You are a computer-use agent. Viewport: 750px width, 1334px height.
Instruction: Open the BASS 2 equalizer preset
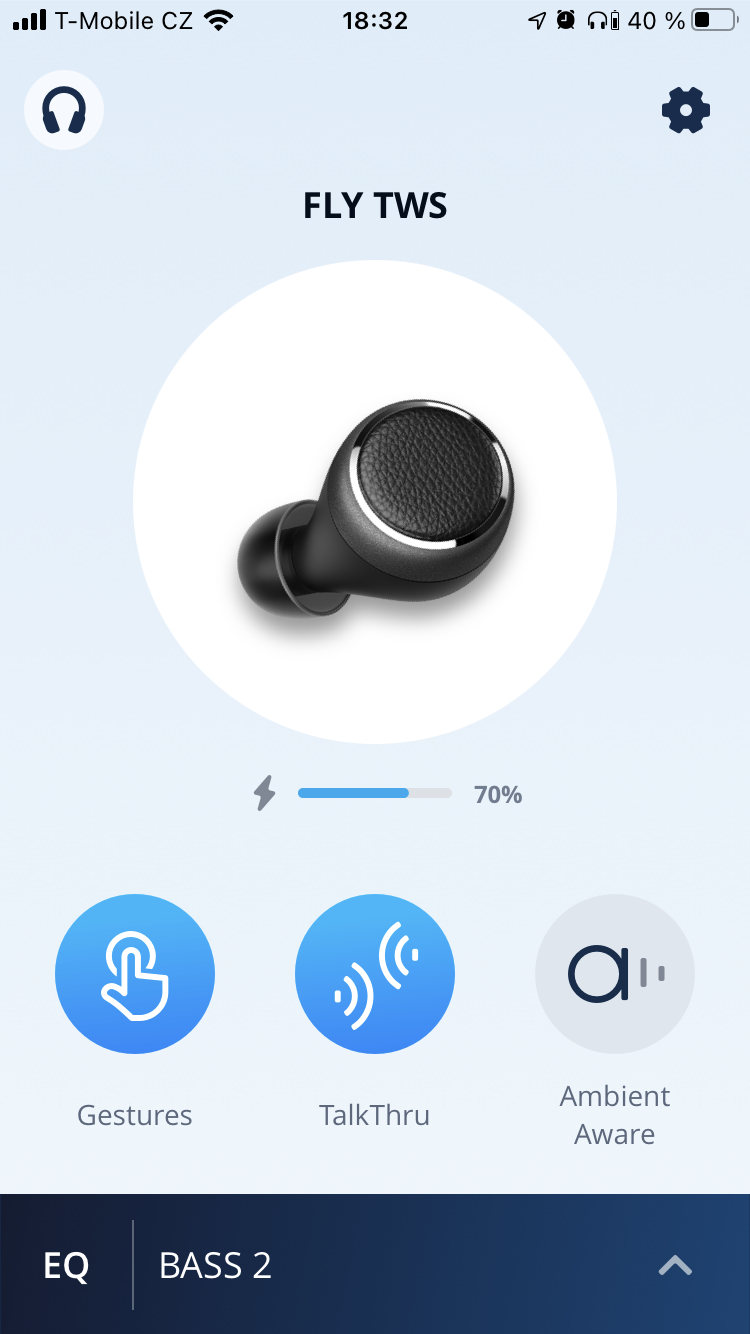[x=216, y=1266]
